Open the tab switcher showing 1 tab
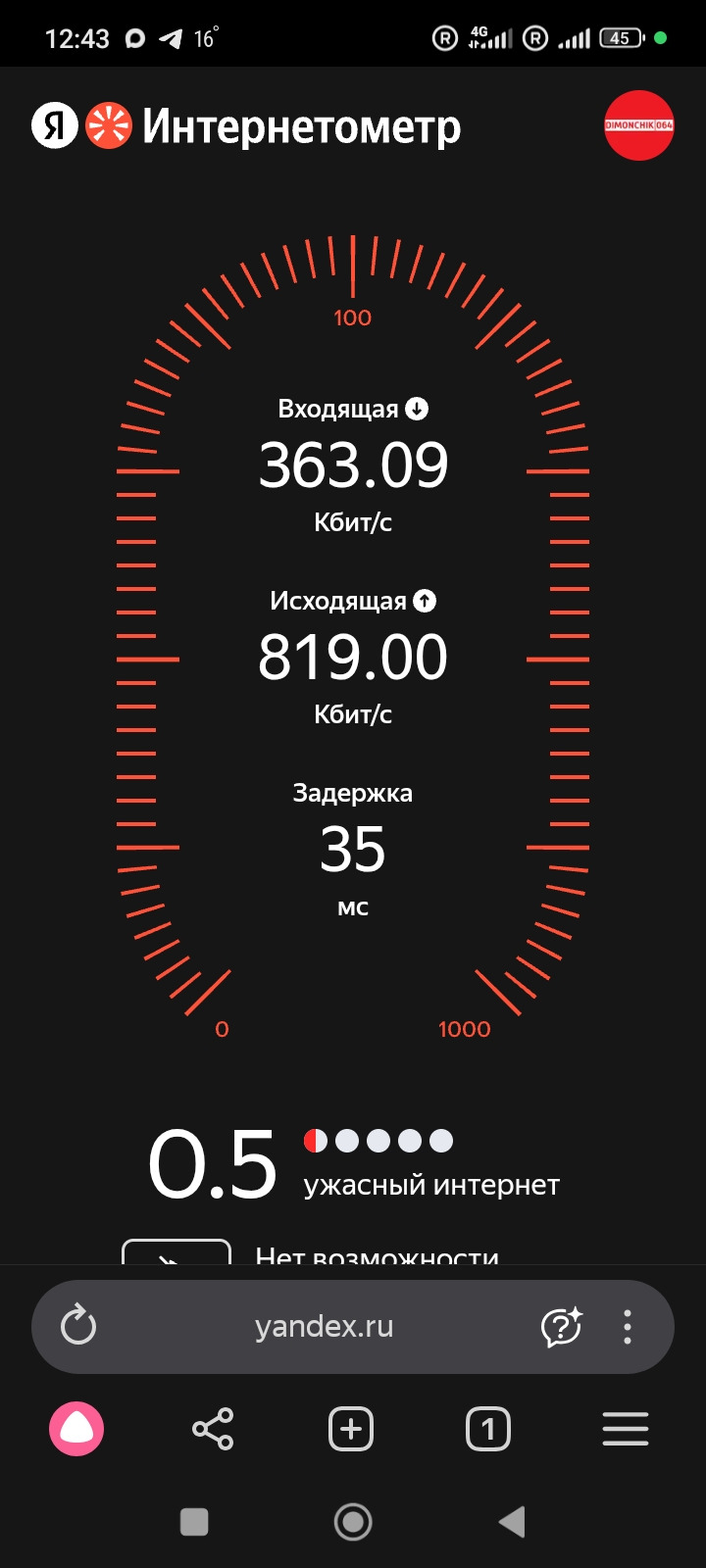 click(x=487, y=1429)
